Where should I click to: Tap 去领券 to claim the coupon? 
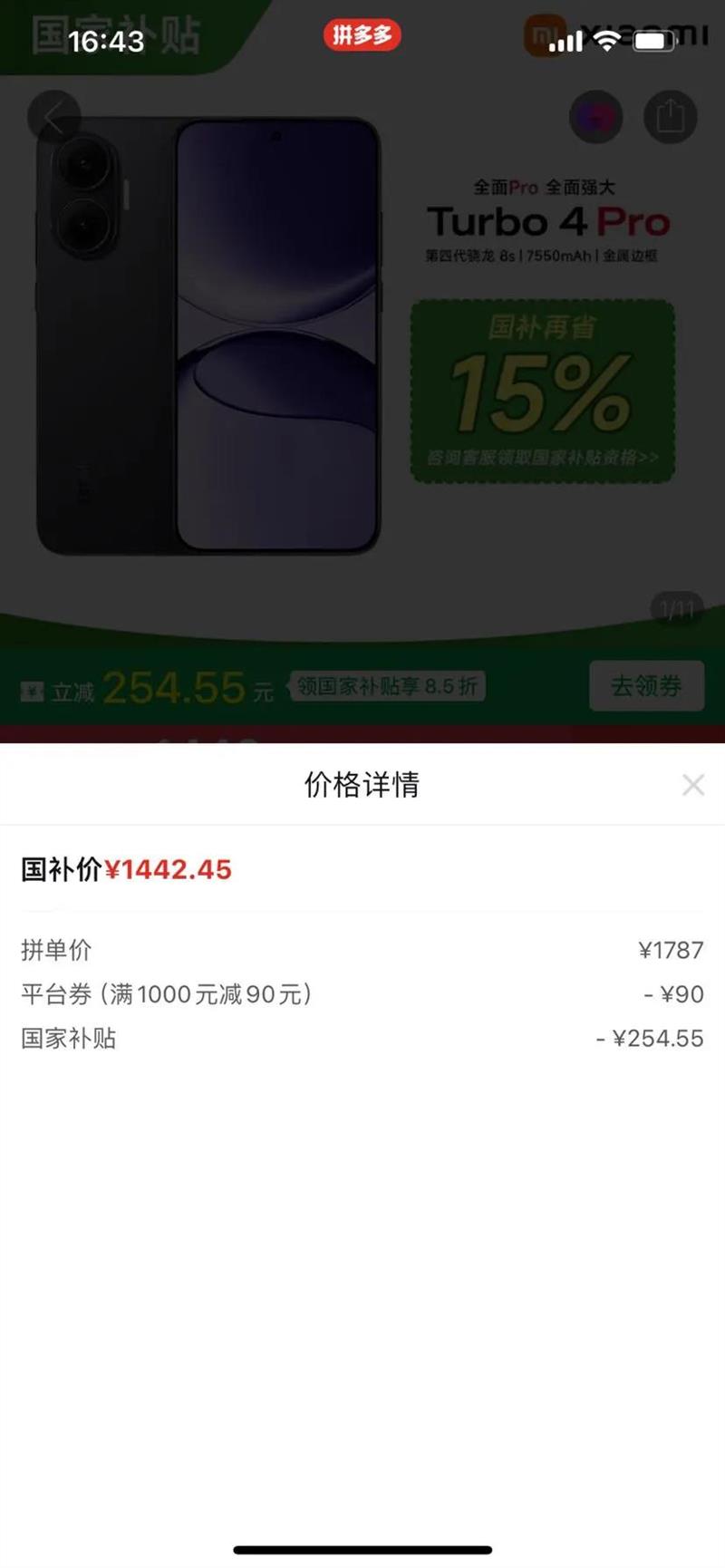[646, 686]
